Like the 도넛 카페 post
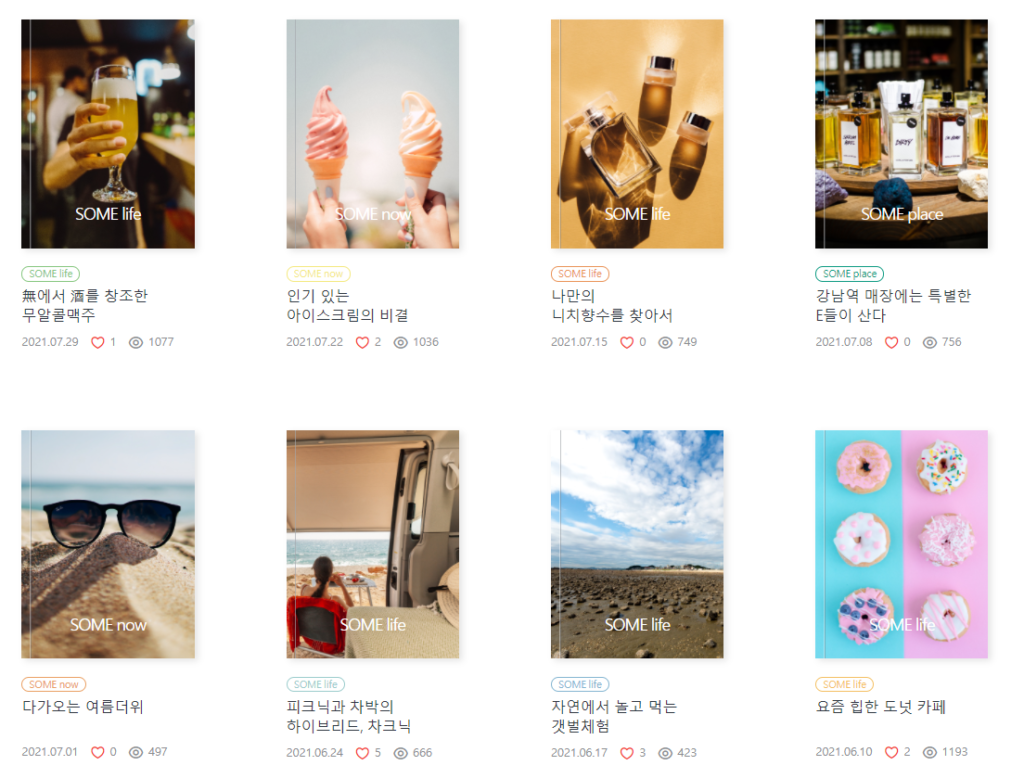Viewport: 1024px width, 778px height. 892,752
